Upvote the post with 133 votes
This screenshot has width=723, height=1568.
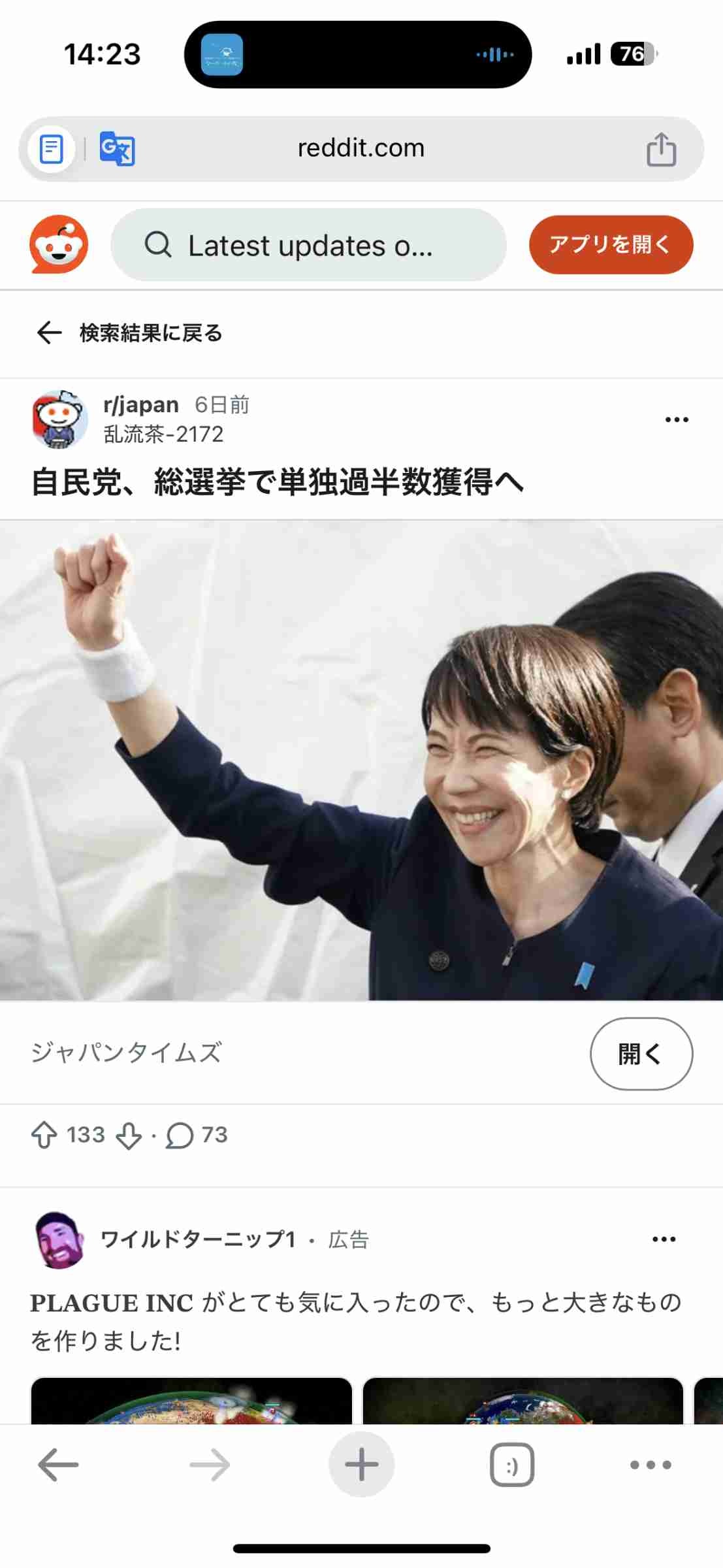[x=44, y=1135]
